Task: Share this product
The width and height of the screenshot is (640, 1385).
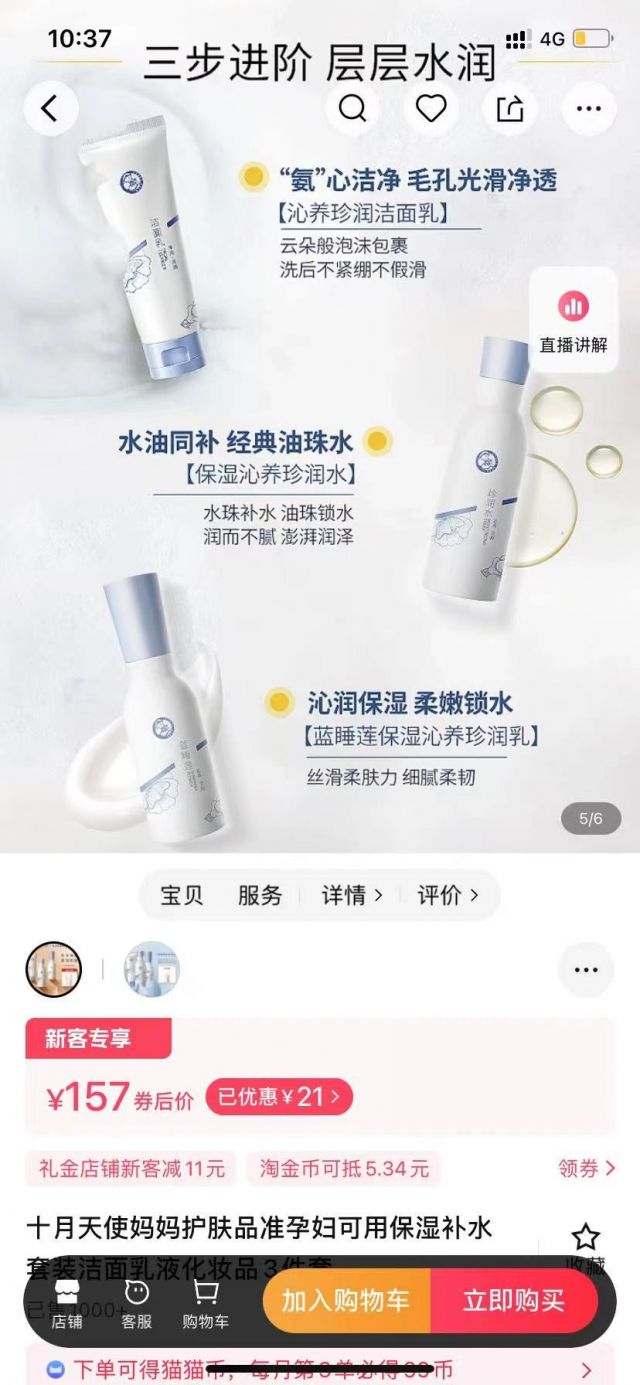Action: tap(510, 108)
